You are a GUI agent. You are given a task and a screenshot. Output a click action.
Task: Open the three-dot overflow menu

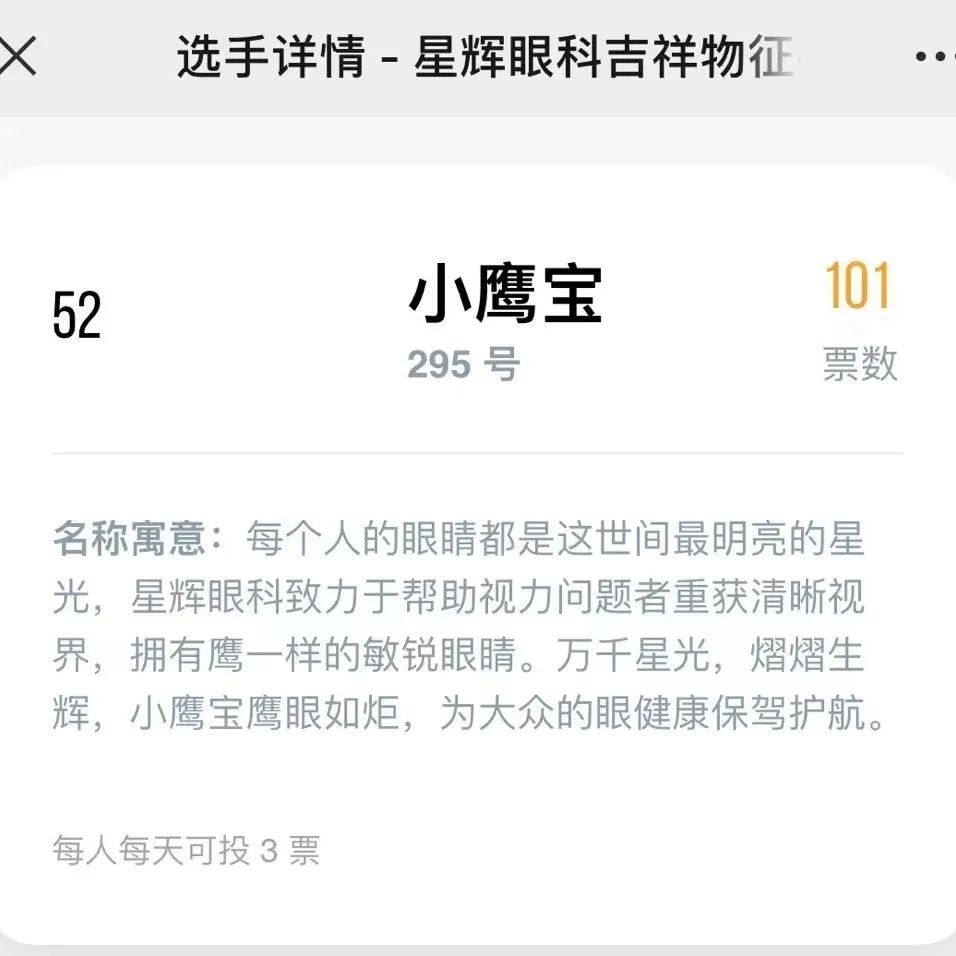(936, 57)
